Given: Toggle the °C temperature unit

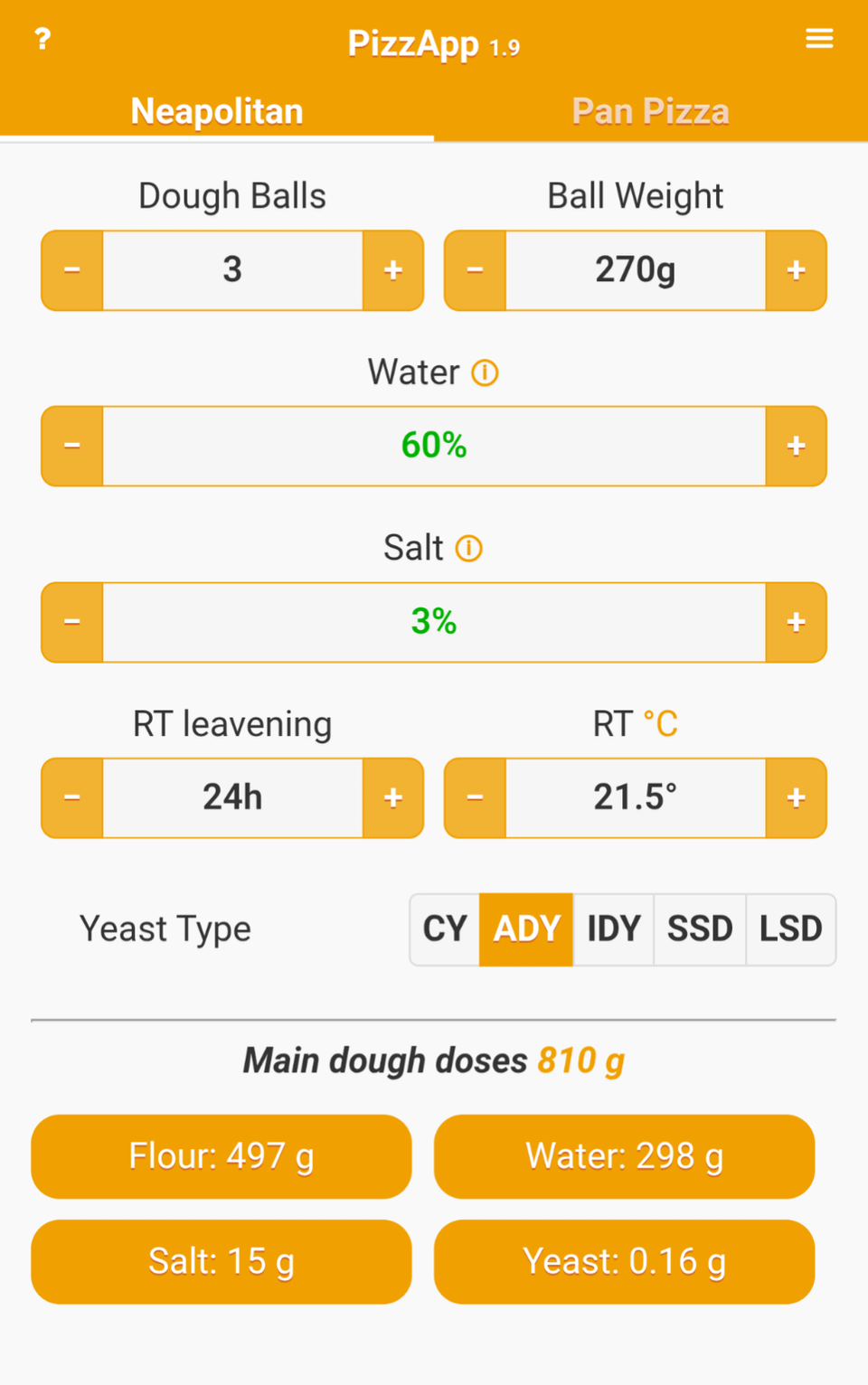Looking at the screenshot, I should [x=660, y=724].
